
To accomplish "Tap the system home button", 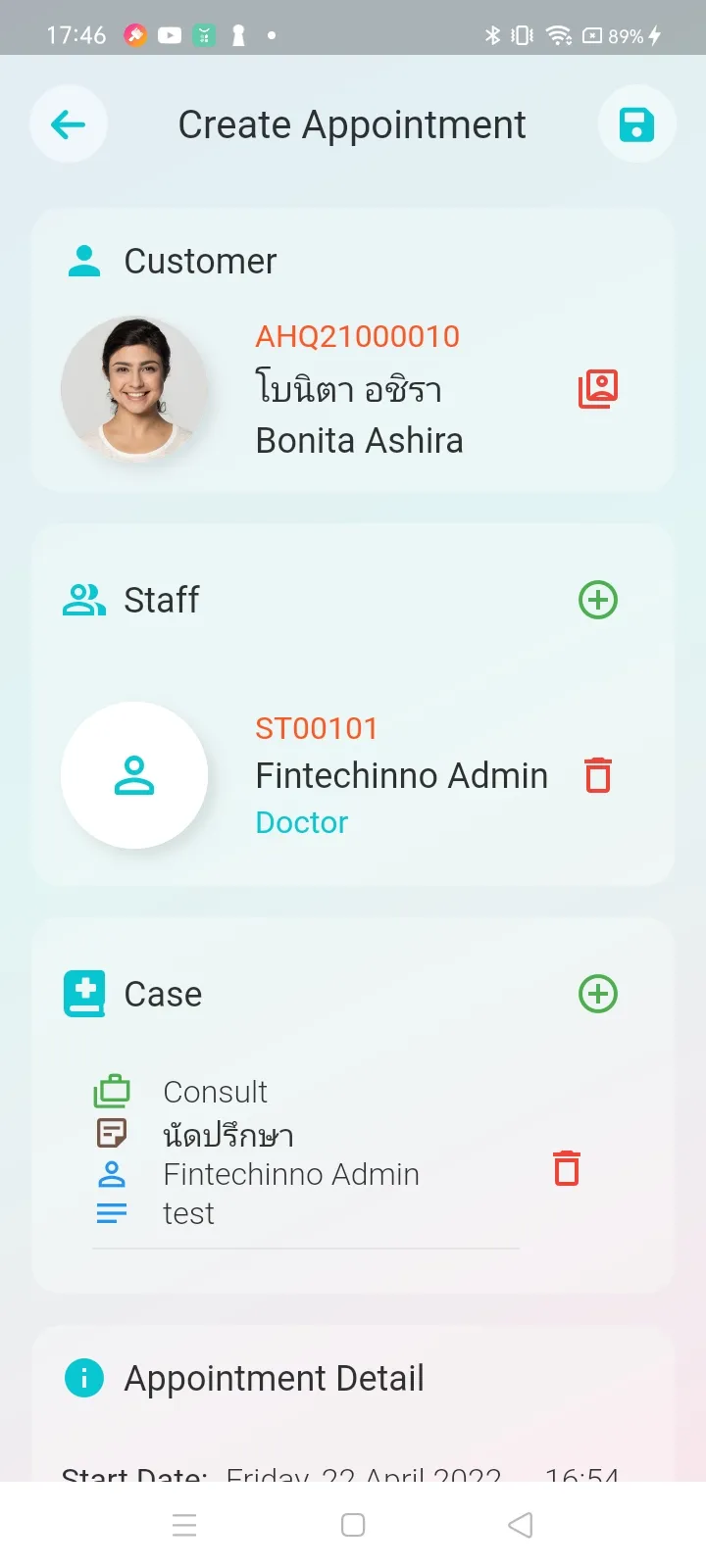I will [x=353, y=1525].
